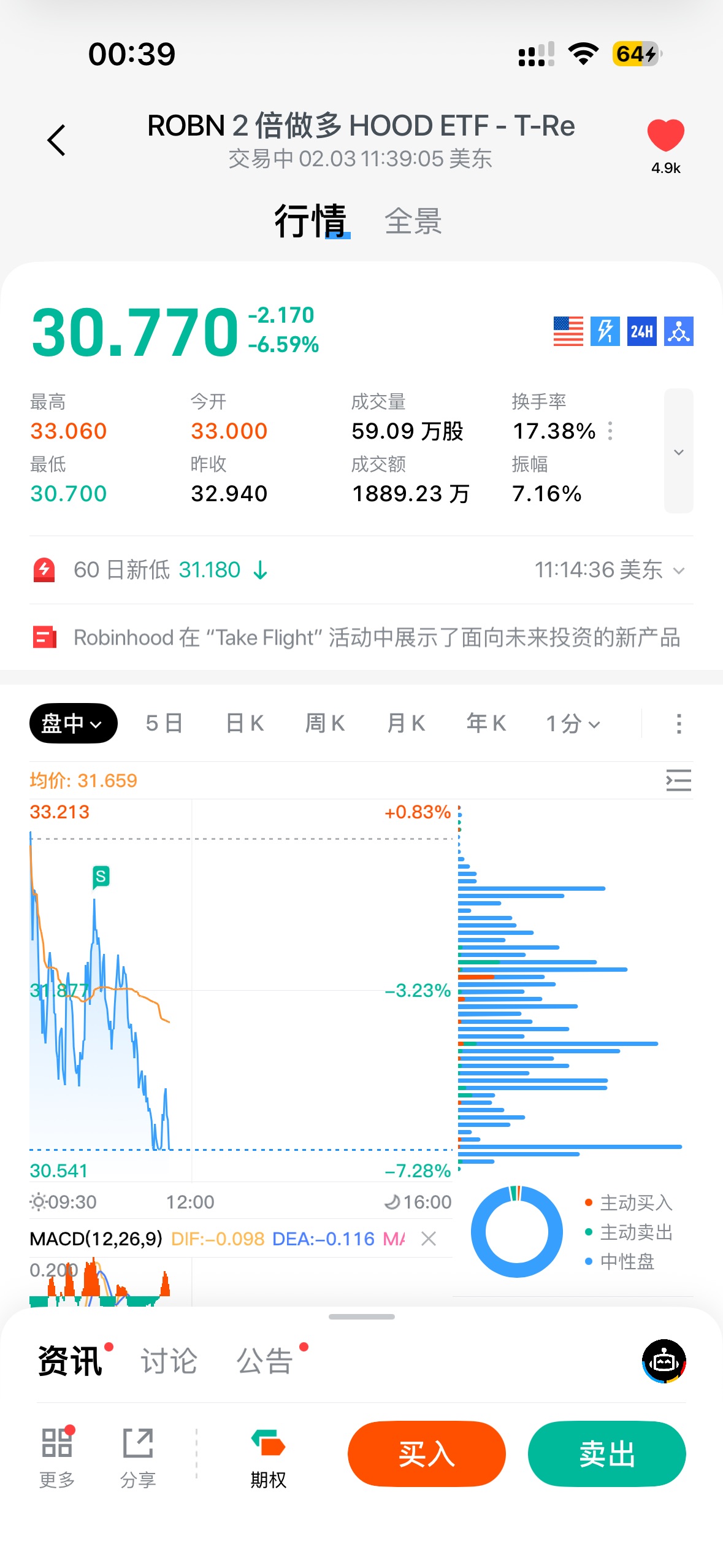The width and height of the screenshot is (723, 1568).
Task: Open chart settings three-dot menu
Action: coord(678,724)
